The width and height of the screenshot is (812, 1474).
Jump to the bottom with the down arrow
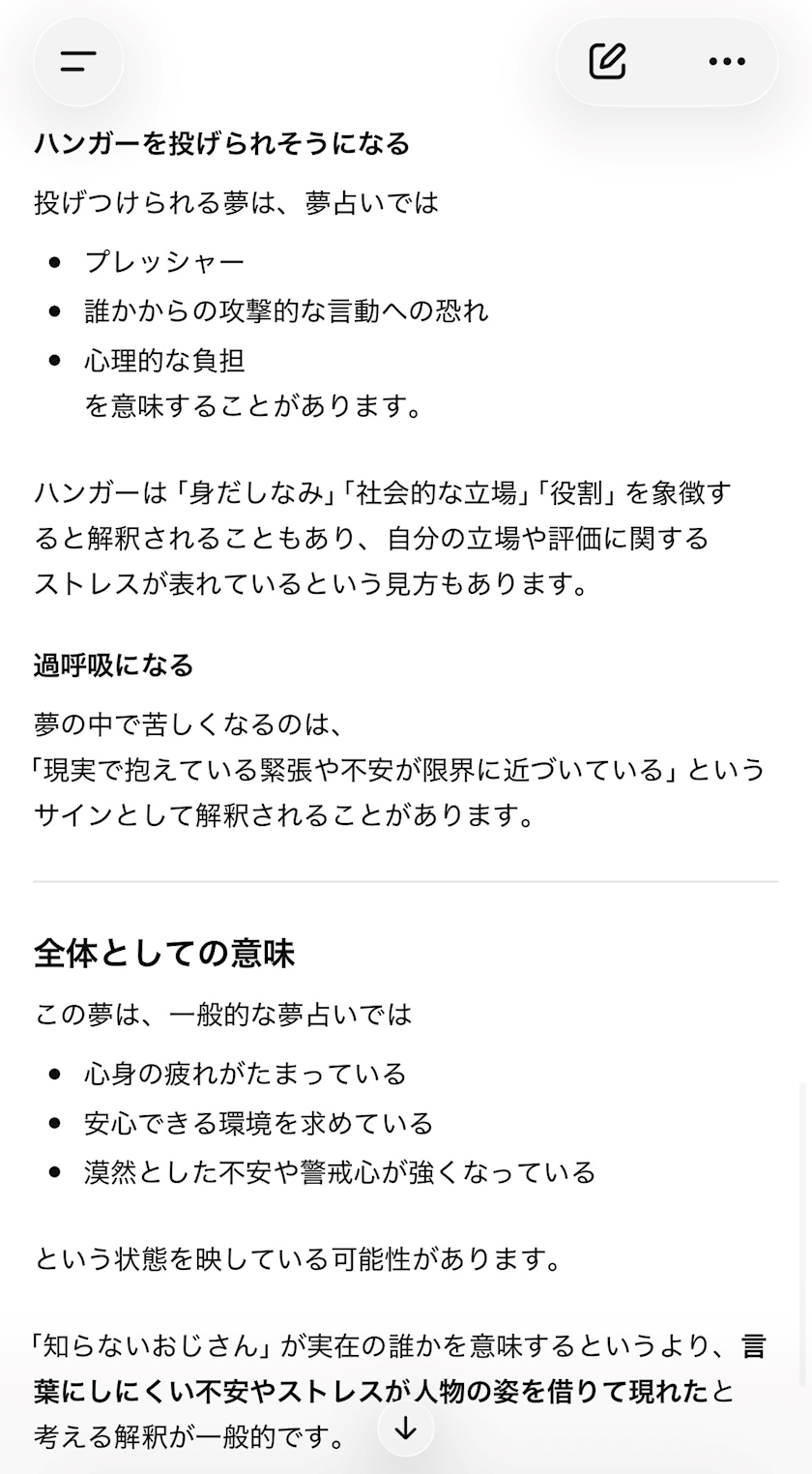[406, 1428]
